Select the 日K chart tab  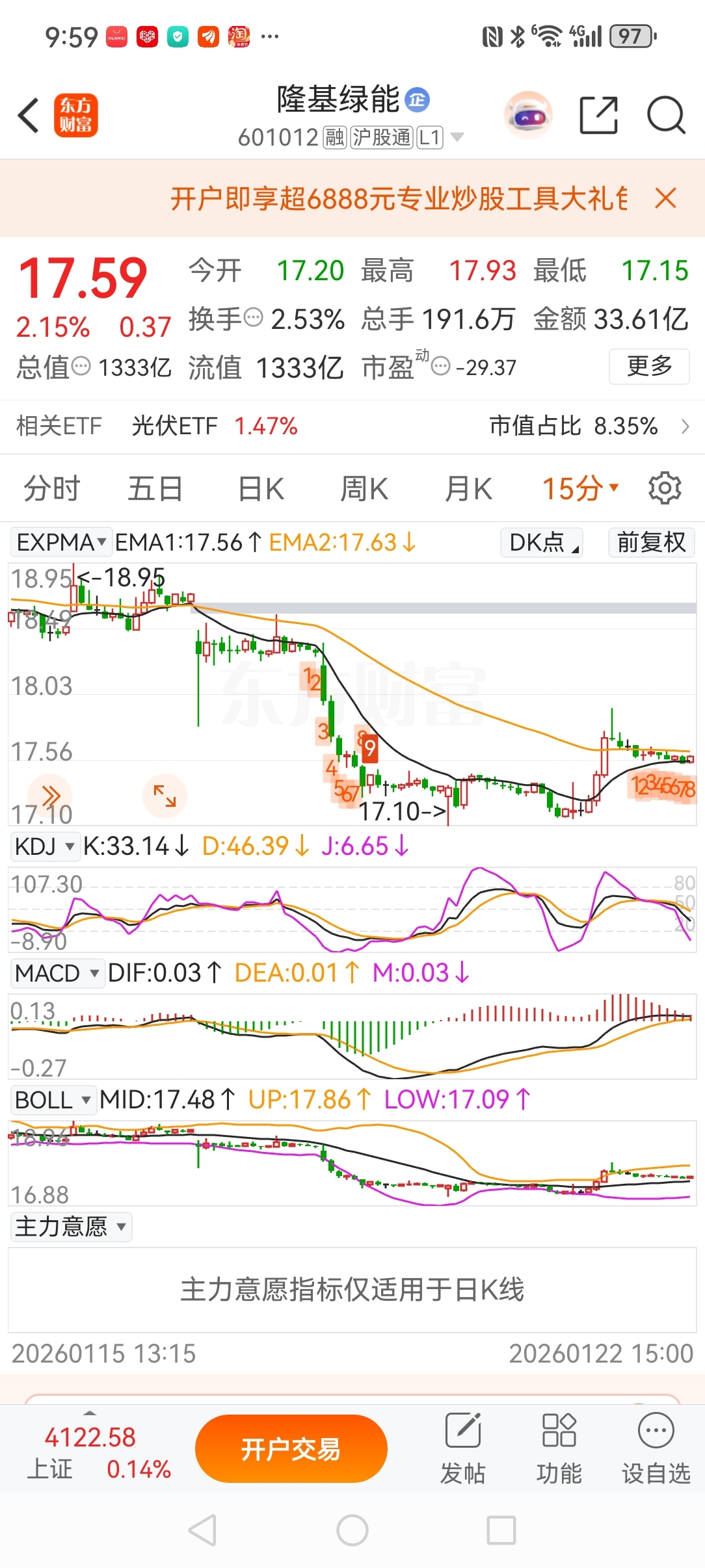pos(260,489)
